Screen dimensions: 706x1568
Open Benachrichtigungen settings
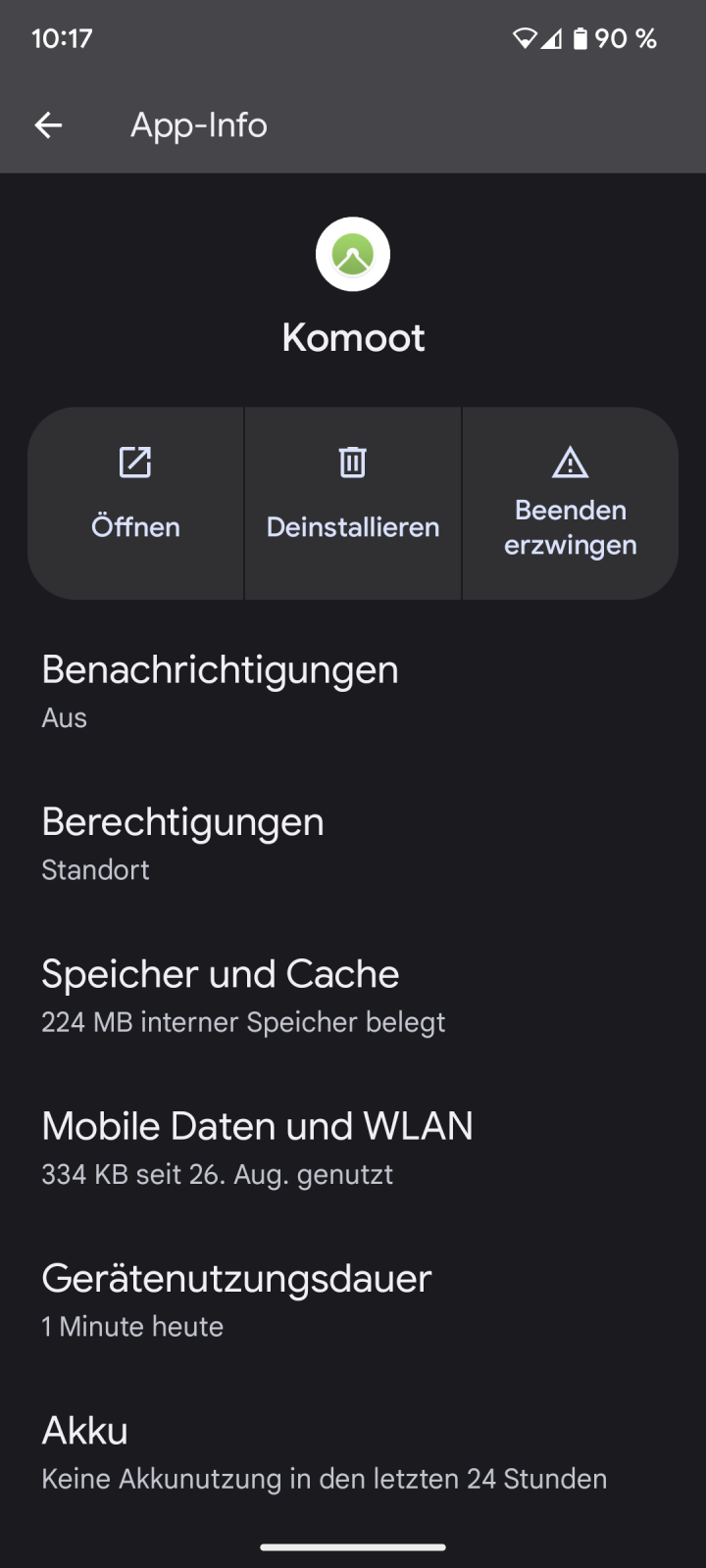point(353,693)
